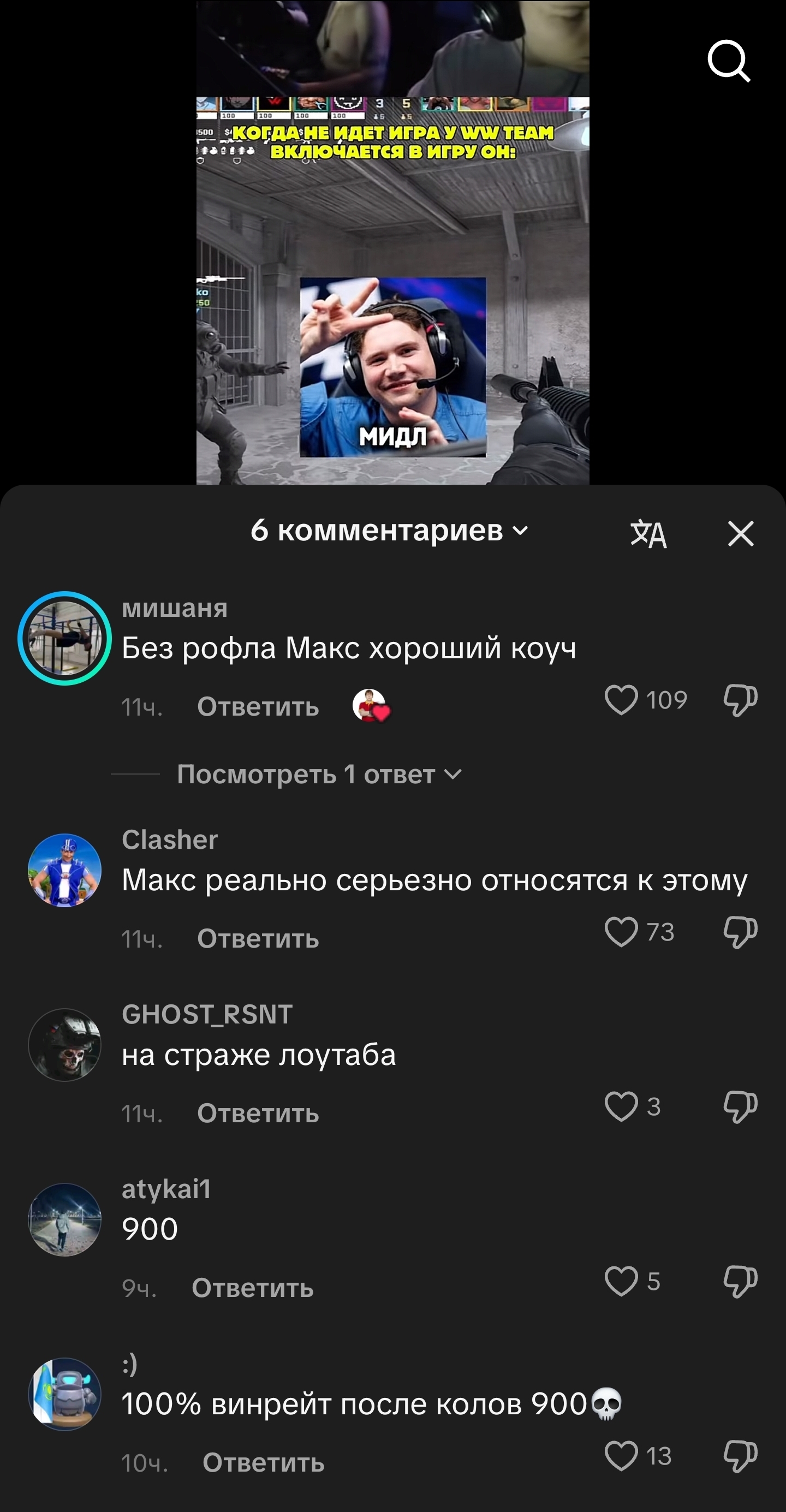Reply to atykai1's comment
Image resolution: width=786 pixels, height=1512 pixels.
pyautogui.click(x=252, y=1288)
